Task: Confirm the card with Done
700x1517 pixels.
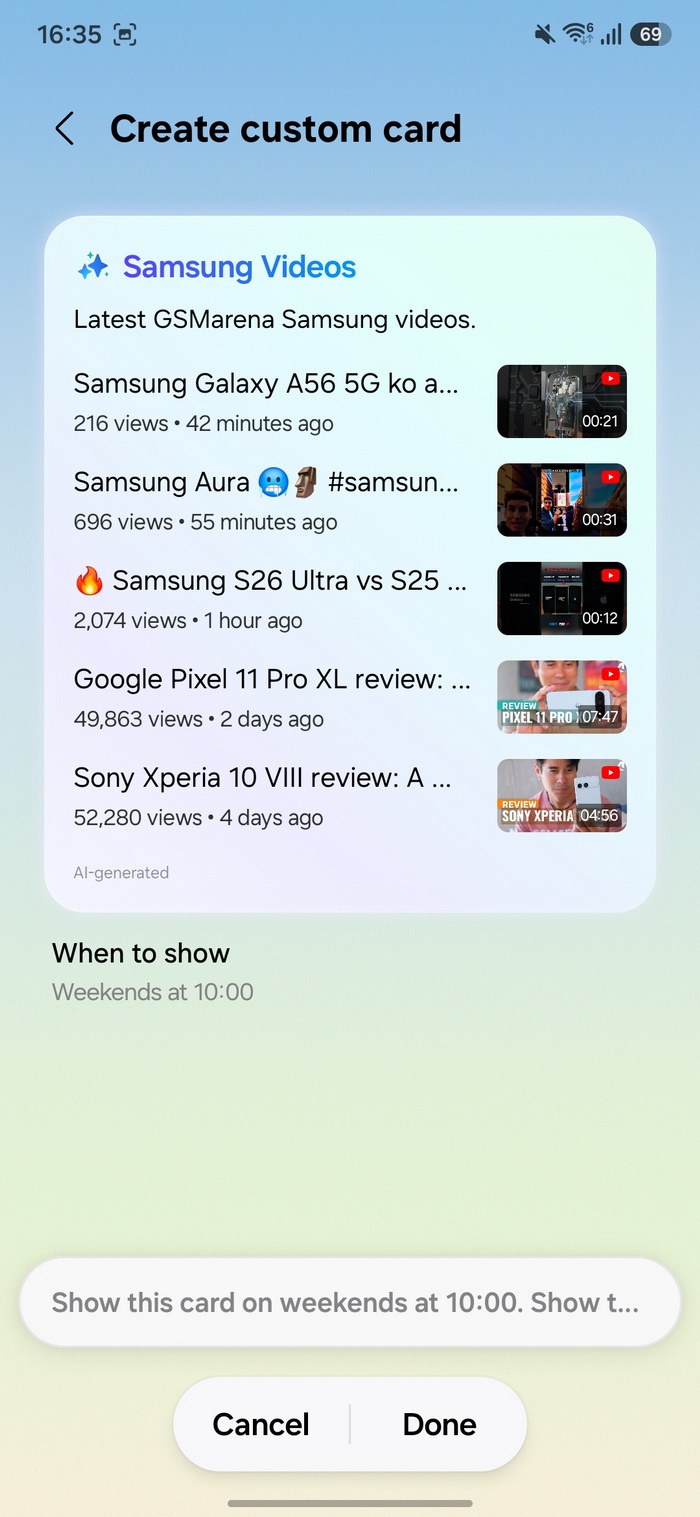Action: pos(439,1424)
